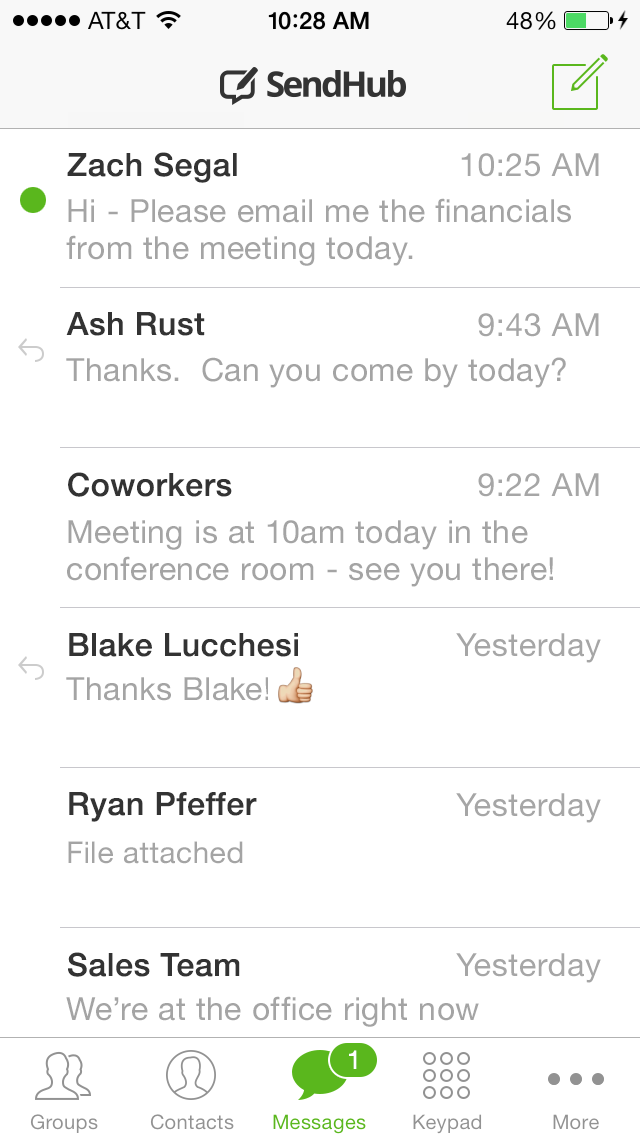
Task: Open the chat with Blake Lucchesi
Action: 333,687
